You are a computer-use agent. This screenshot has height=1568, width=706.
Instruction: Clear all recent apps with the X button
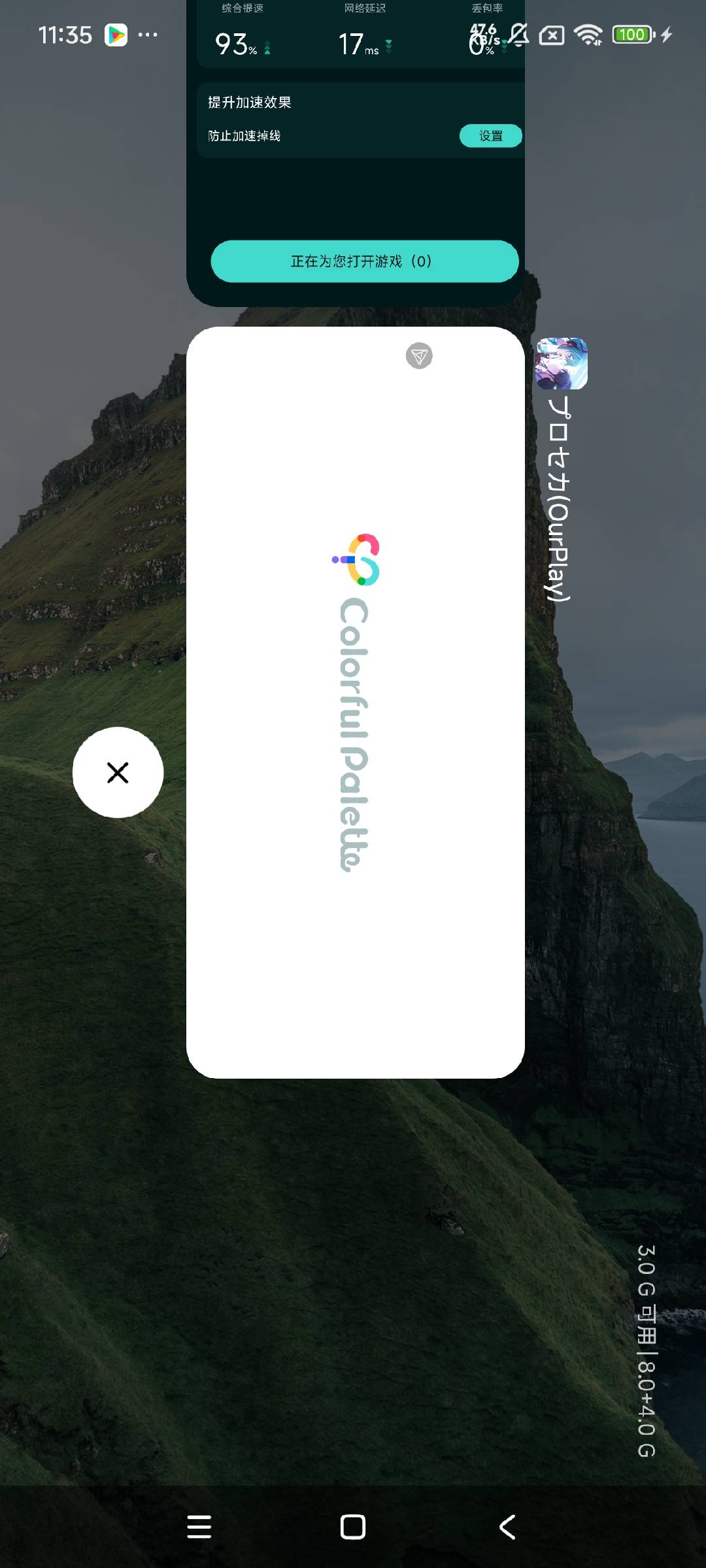[118, 772]
